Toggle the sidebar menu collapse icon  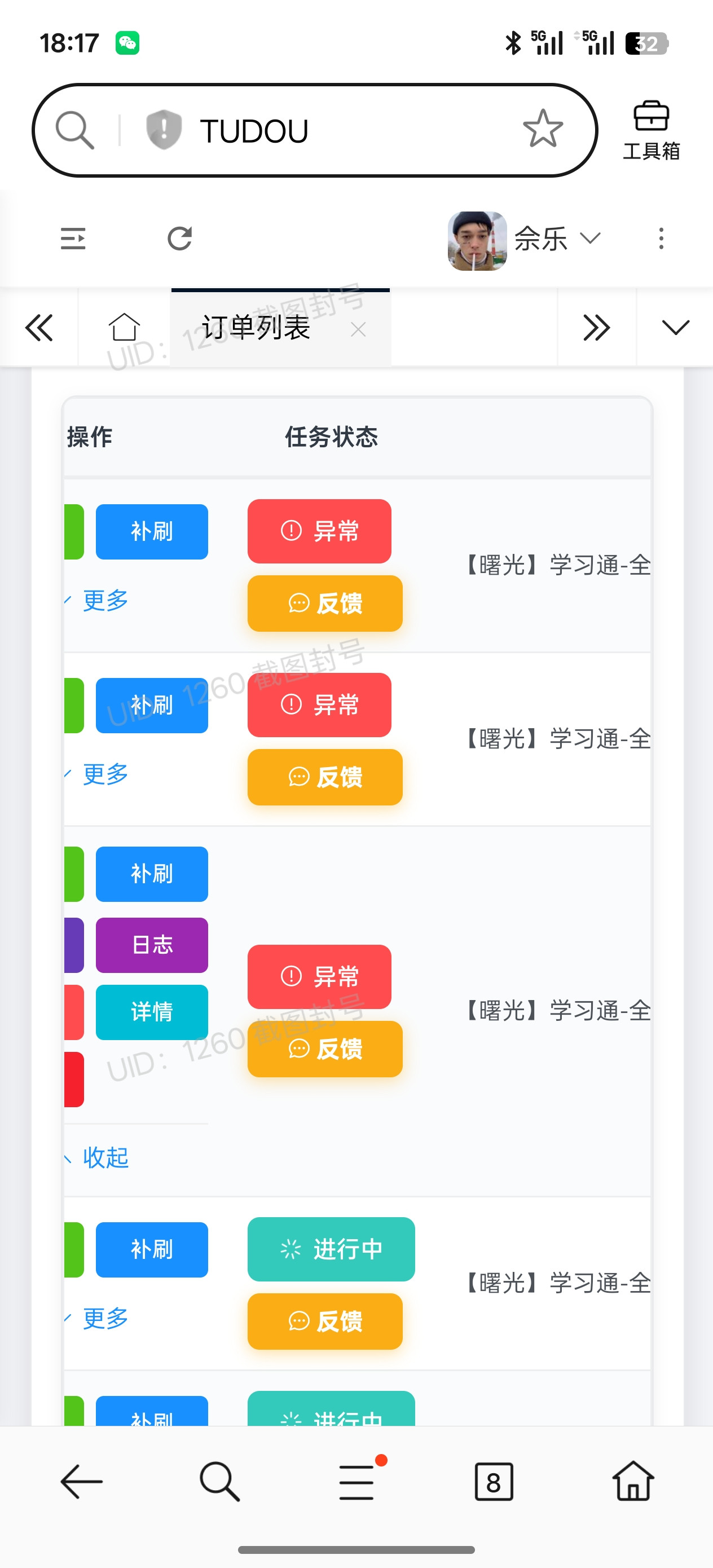click(73, 238)
